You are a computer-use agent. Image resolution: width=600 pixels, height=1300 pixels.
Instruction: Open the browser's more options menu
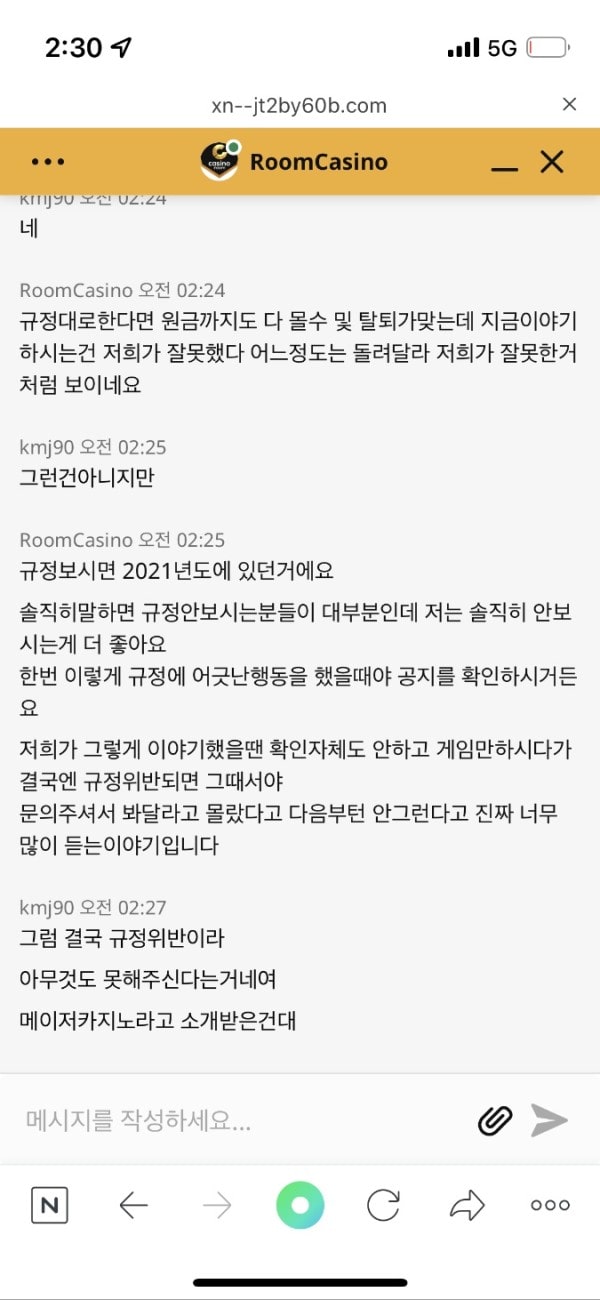(550, 1205)
